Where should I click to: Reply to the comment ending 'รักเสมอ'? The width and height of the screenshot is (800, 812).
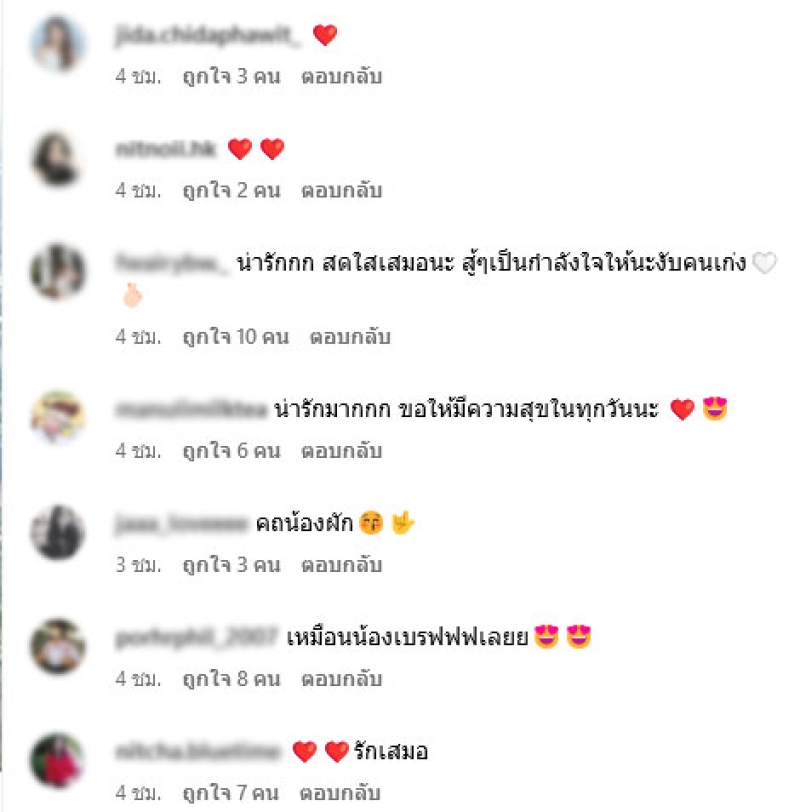click(341, 793)
